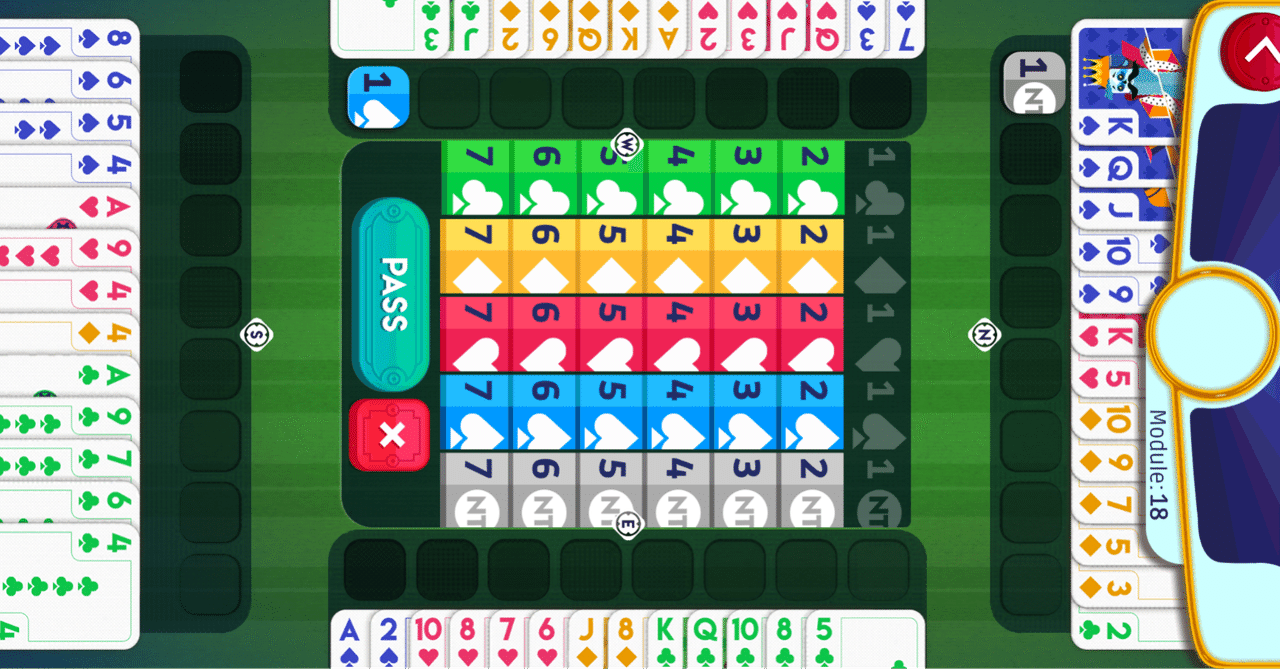Bid 7 hearts on red tile
The height and width of the screenshot is (670, 1280).
coord(476,334)
